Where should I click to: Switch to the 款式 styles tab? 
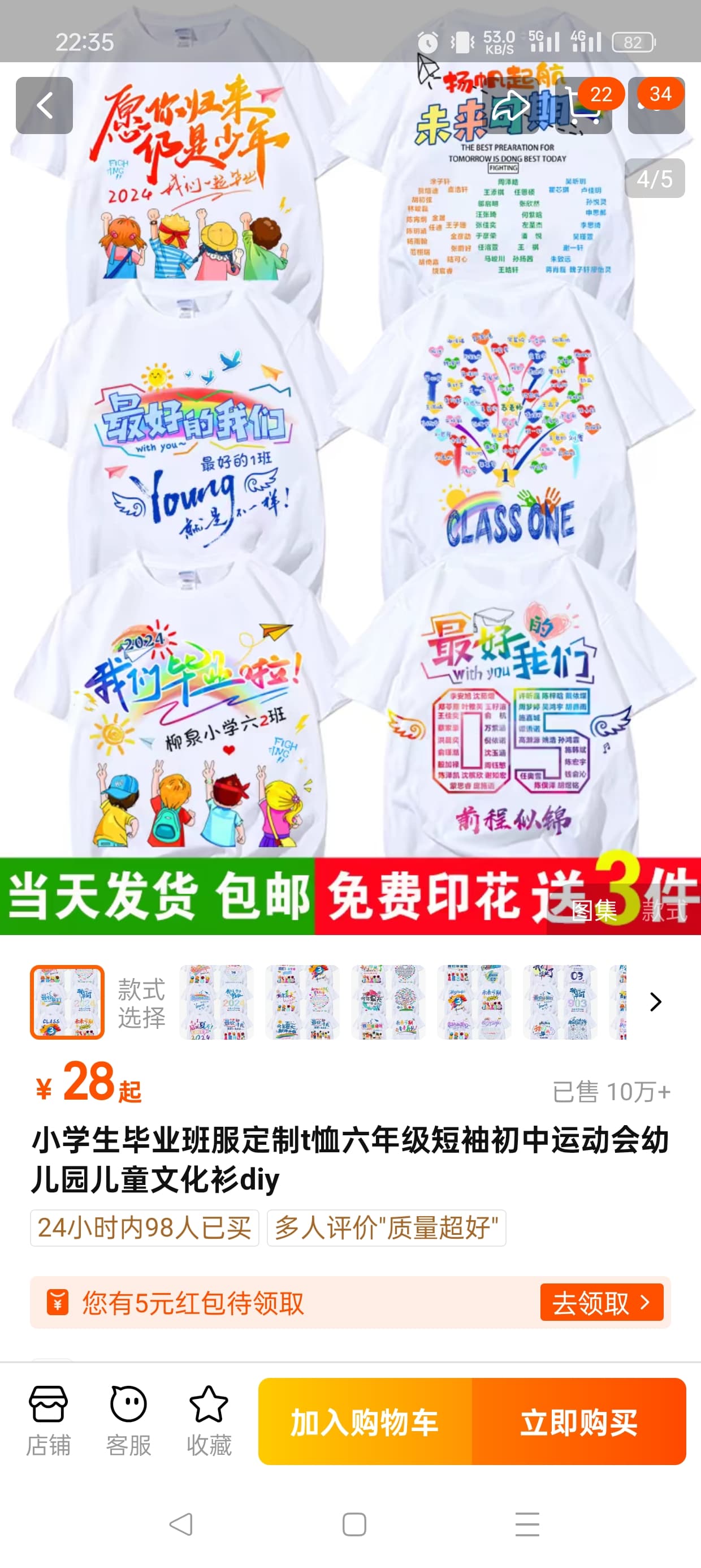663,911
